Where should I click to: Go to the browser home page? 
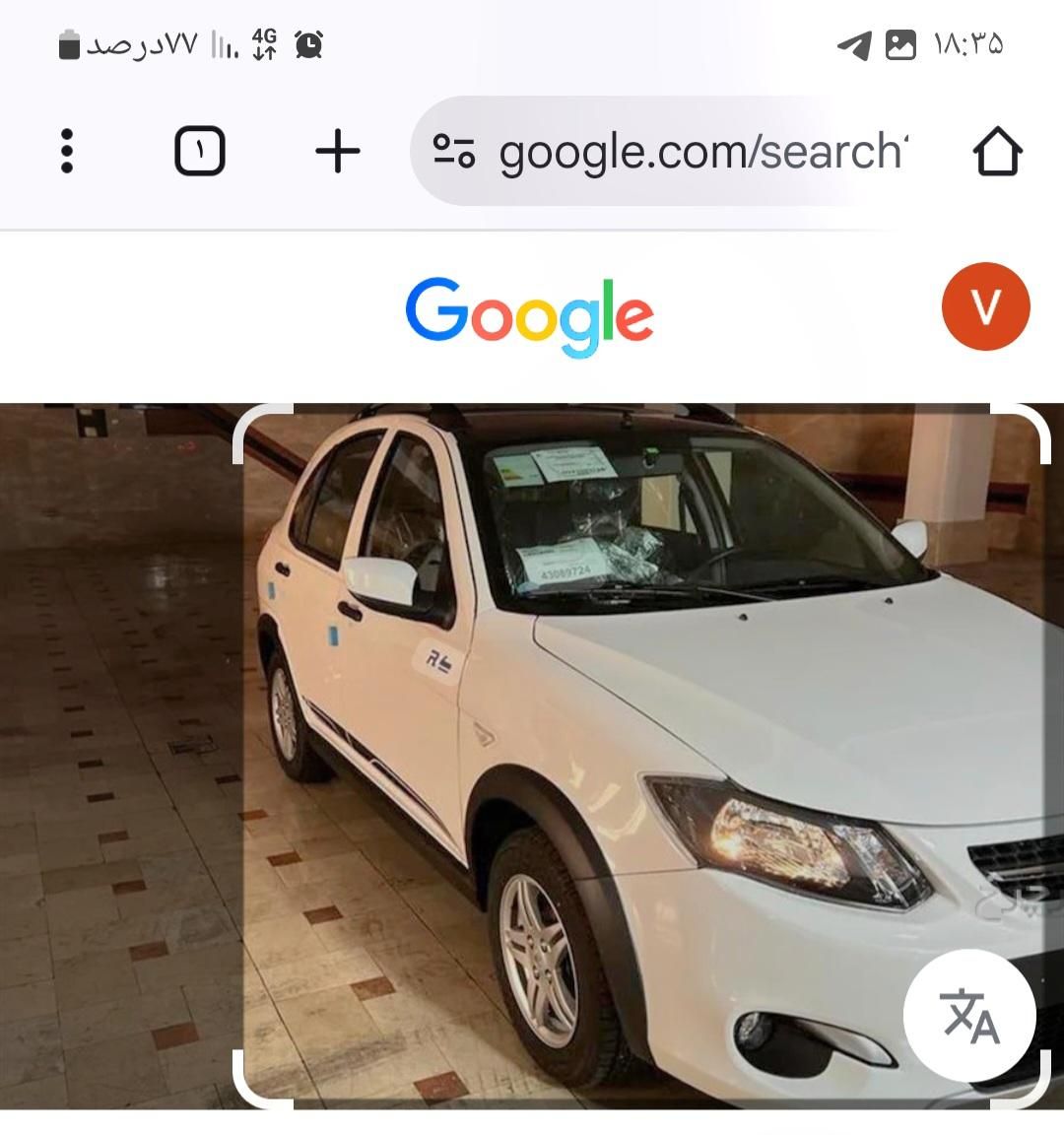pyautogui.click(x=997, y=152)
